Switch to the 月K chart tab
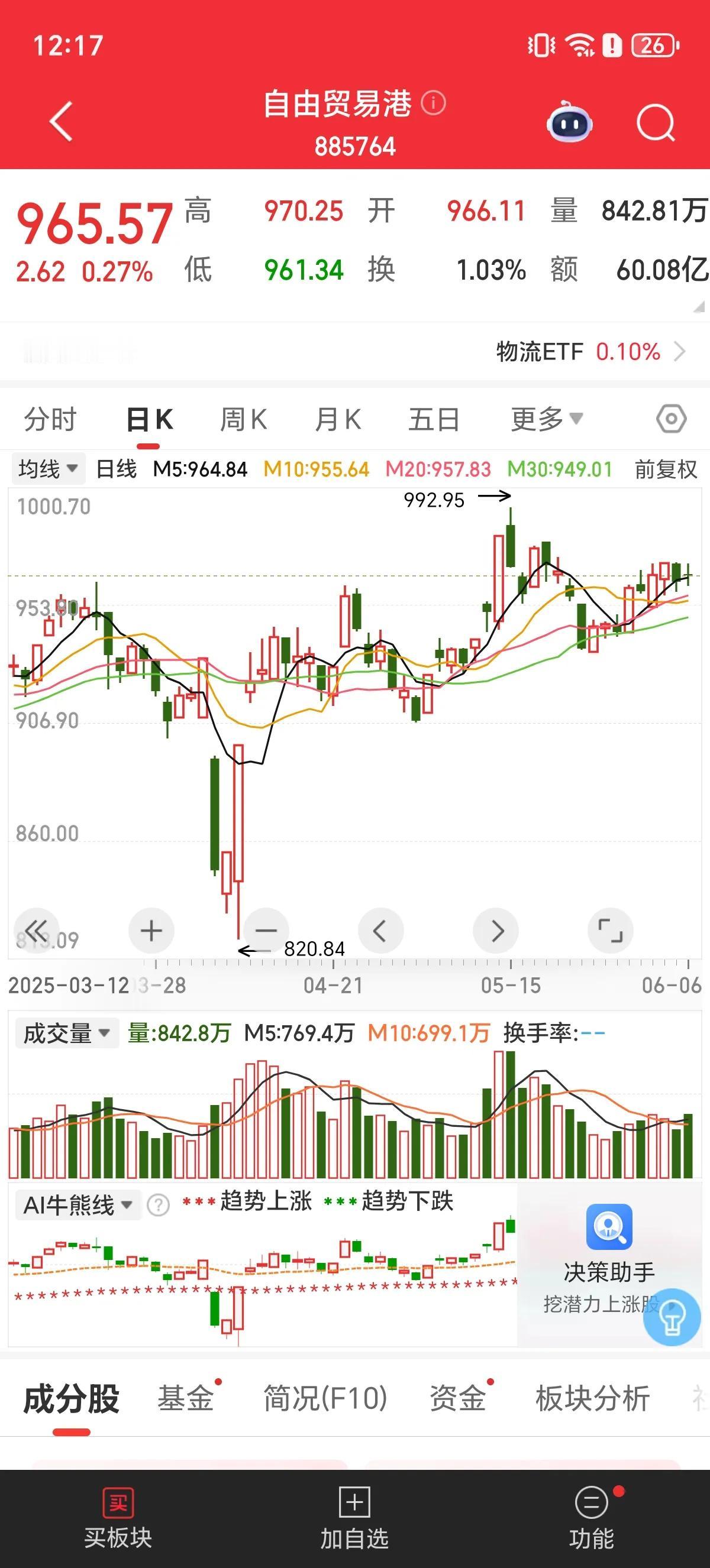Screen dimensions: 710x1568 click(x=338, y=419)
